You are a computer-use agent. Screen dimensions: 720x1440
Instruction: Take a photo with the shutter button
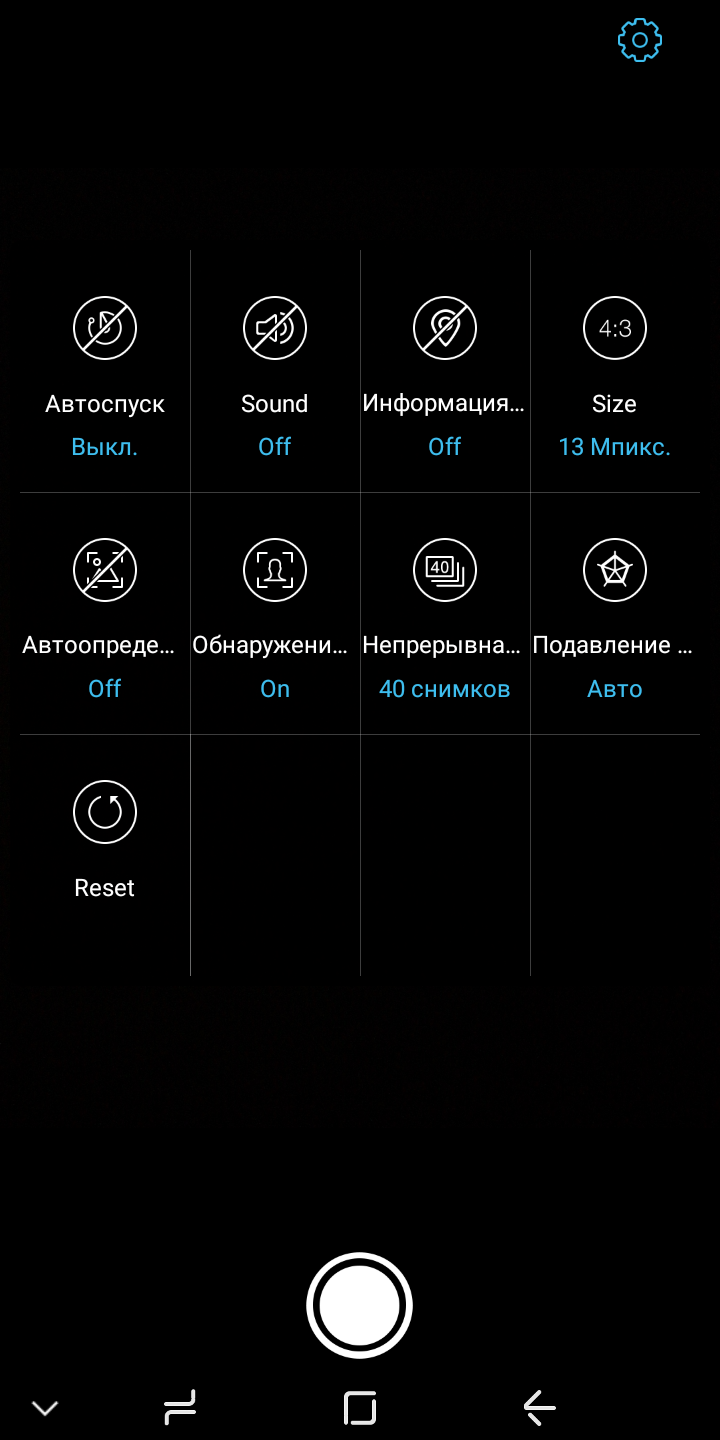pos(360,1305)
